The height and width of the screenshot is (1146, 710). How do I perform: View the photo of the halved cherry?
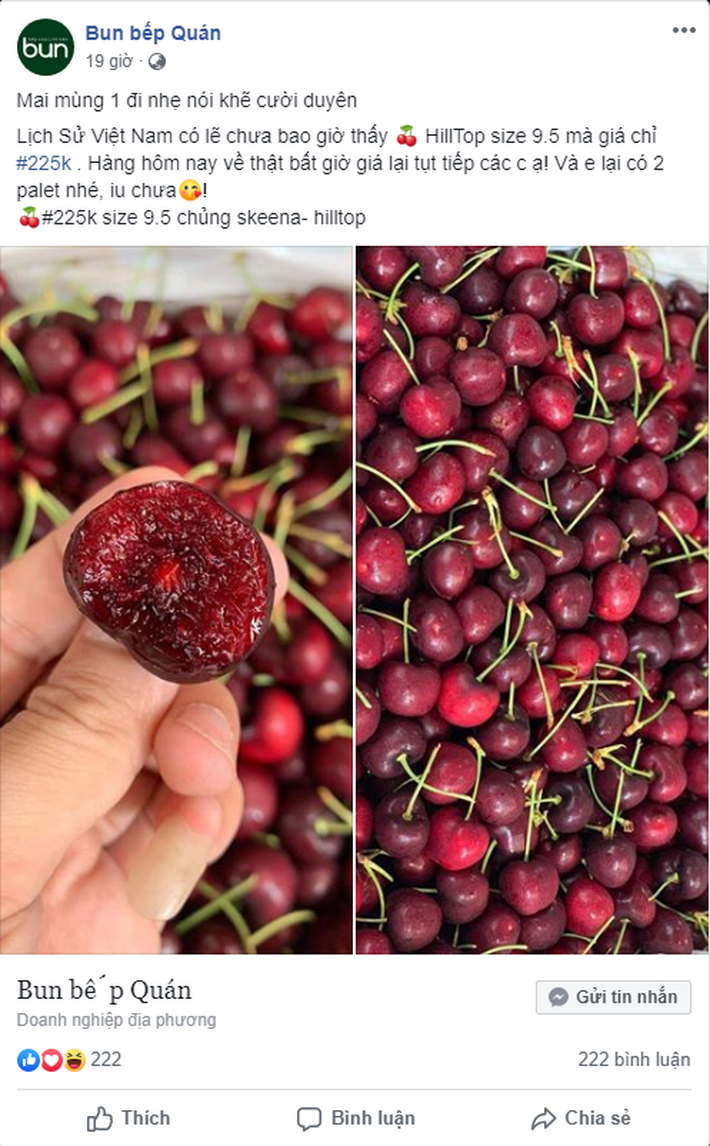(176, 600)
